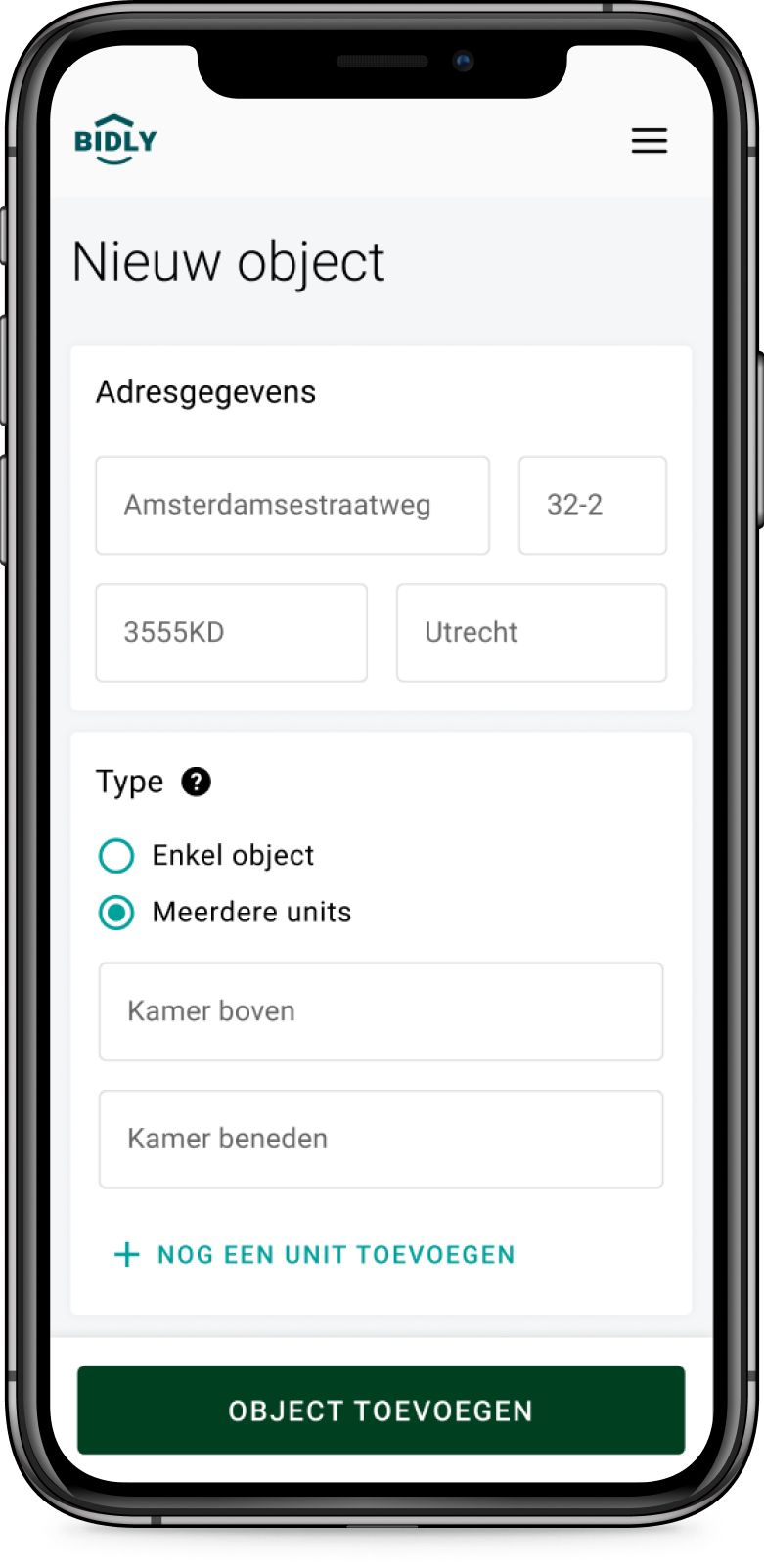Viewport: 764px width, 1568px height.
Task: Edit the house number field 32-2
Action: [x=592, y=505]
